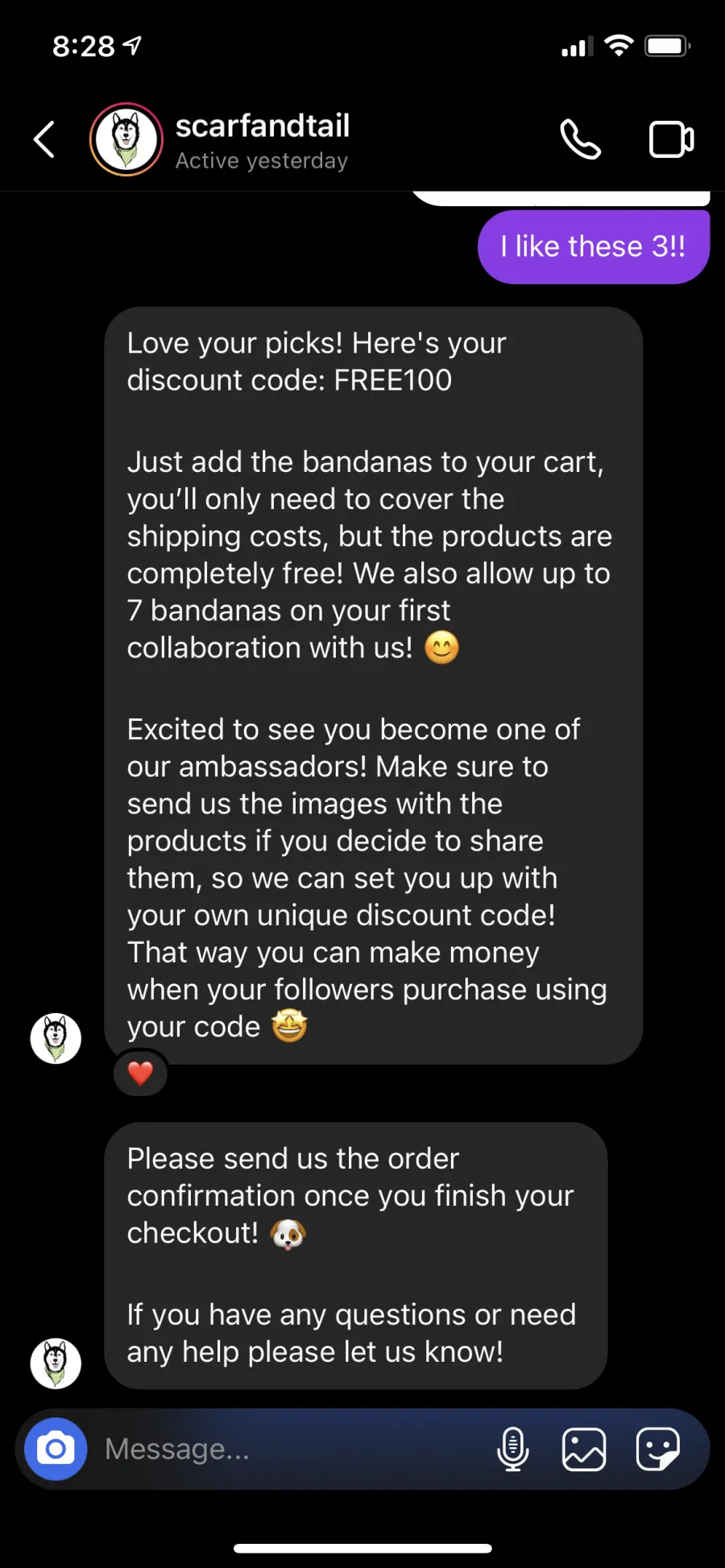Open the sticker picker
725x1568 pixels.
658,1449
